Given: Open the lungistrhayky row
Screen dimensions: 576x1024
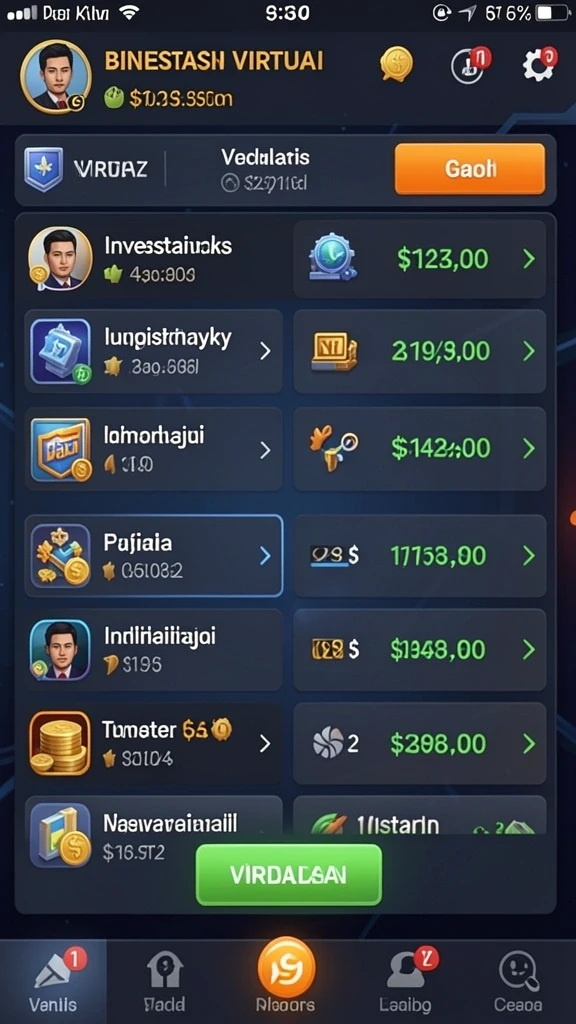Looking at the screenshot, I should click(x=153, y=351).
